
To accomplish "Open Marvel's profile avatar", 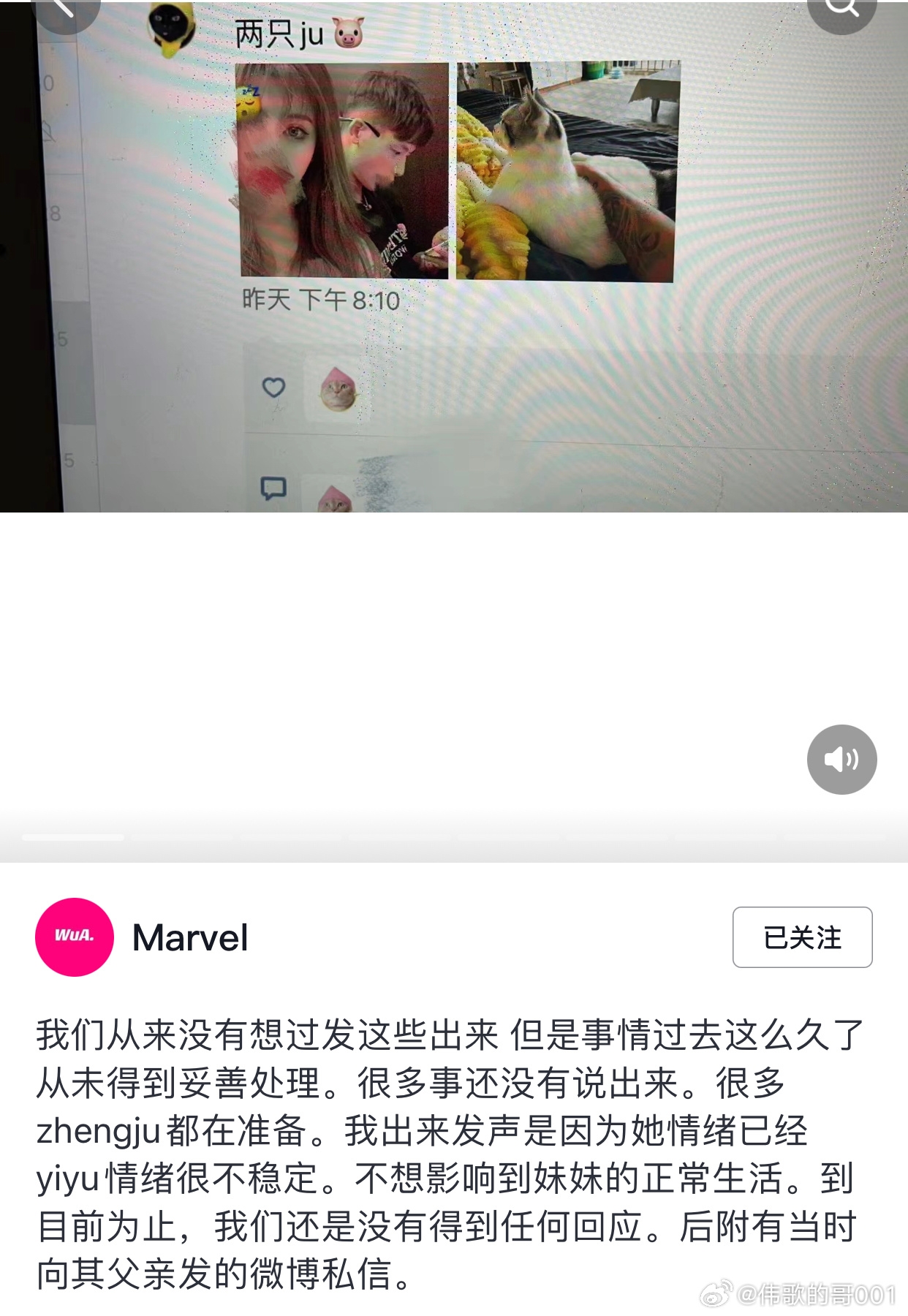I will pos(75,937).
